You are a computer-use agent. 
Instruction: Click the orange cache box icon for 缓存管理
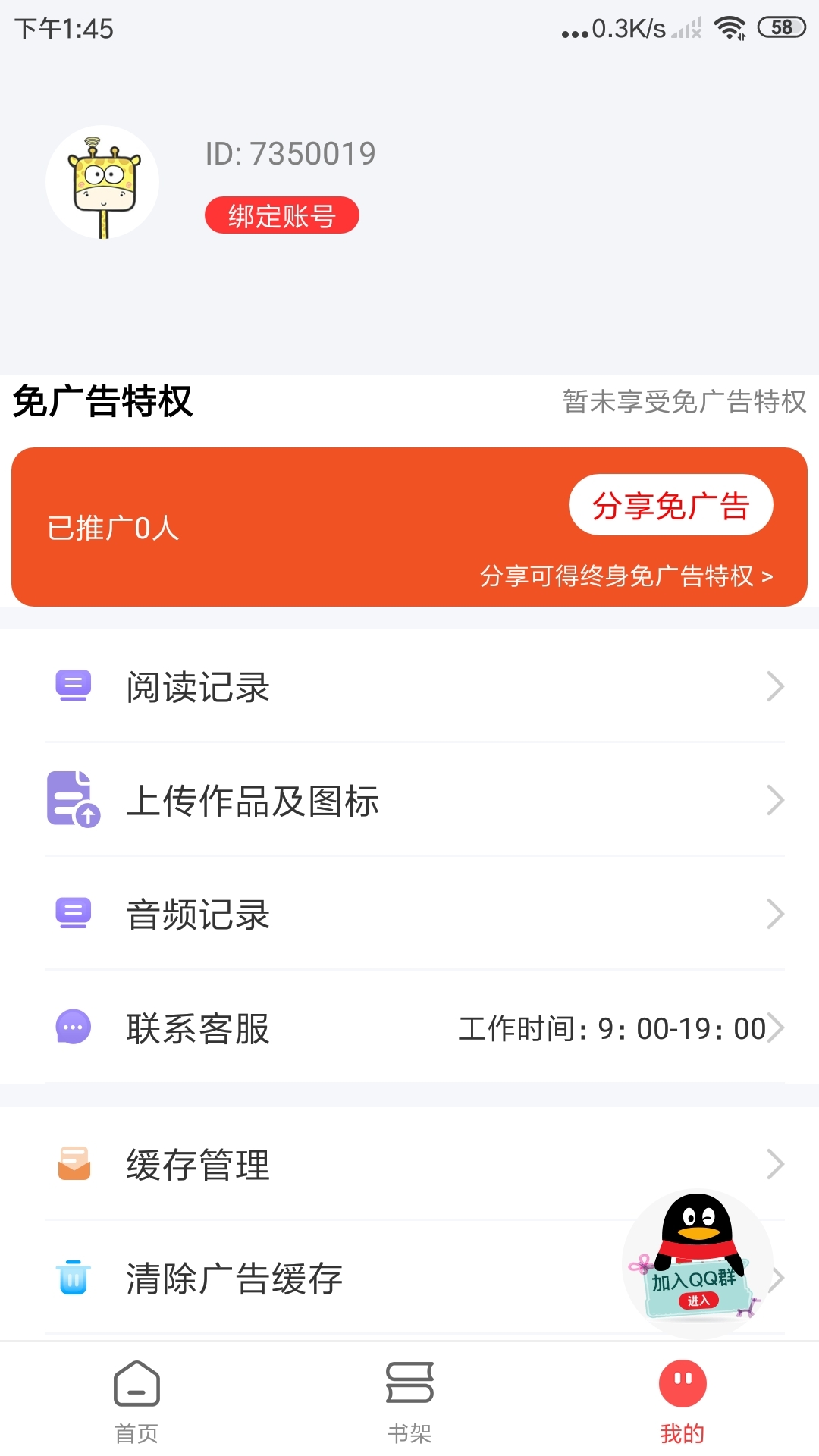click(x=72, y=1164)
